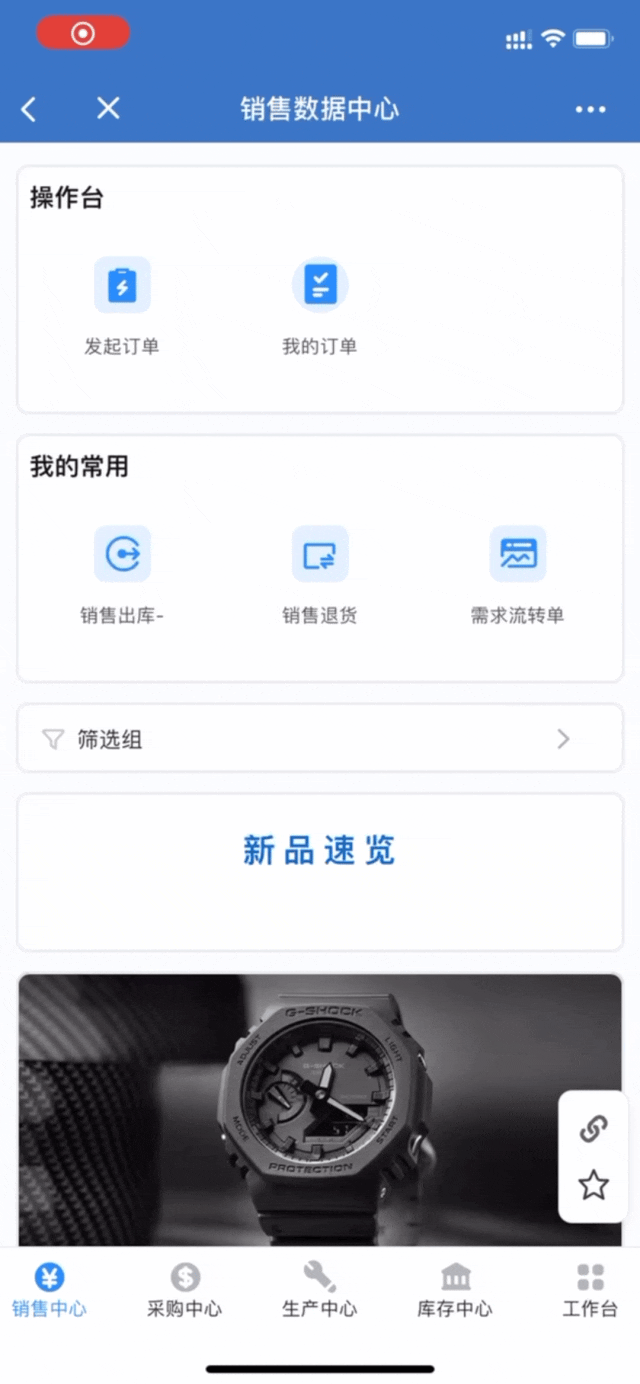Screen dimensions: 640x1384
Task: Open 需求流转单
Action: (517, 574)
